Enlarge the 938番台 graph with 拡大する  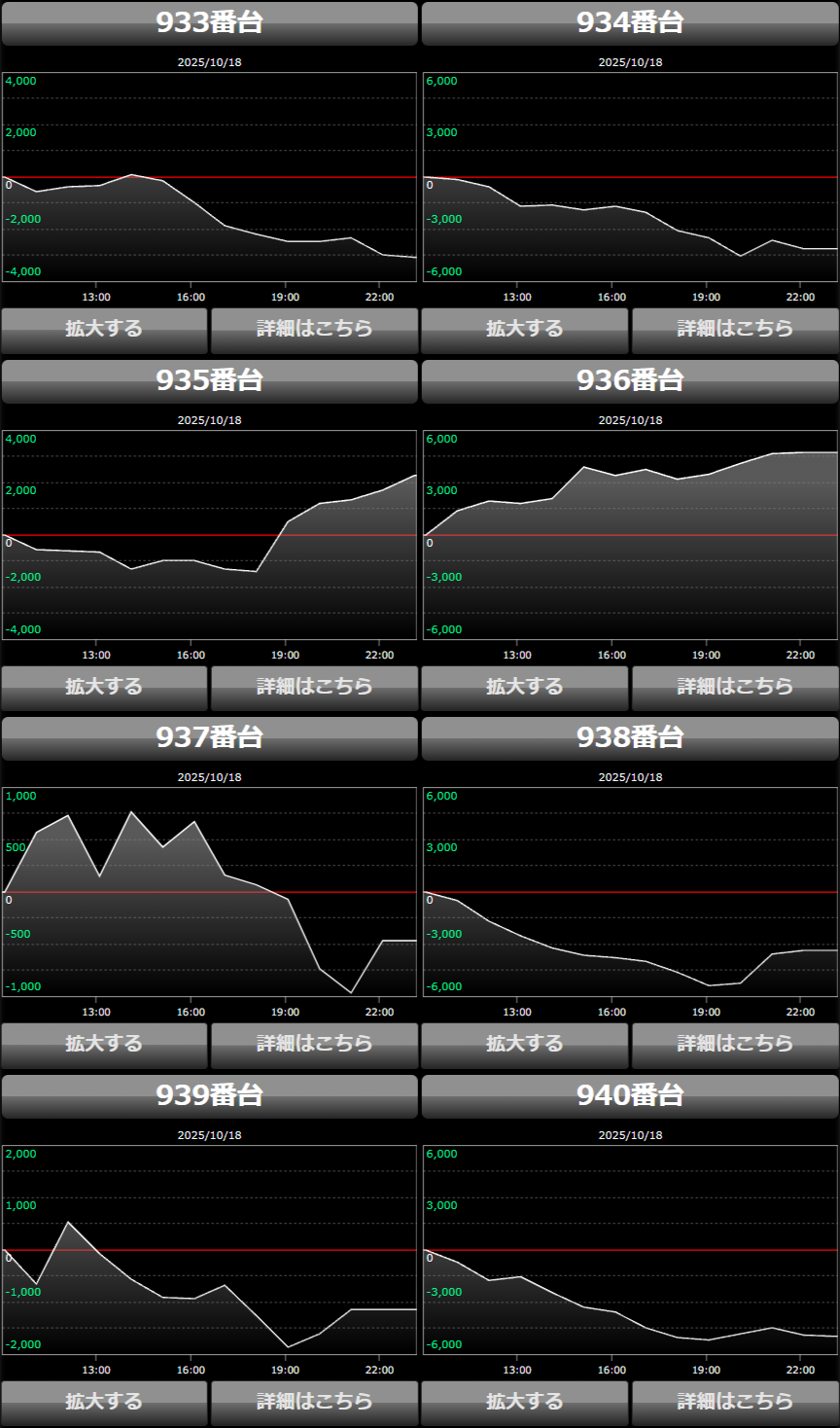pos(525,1045)
